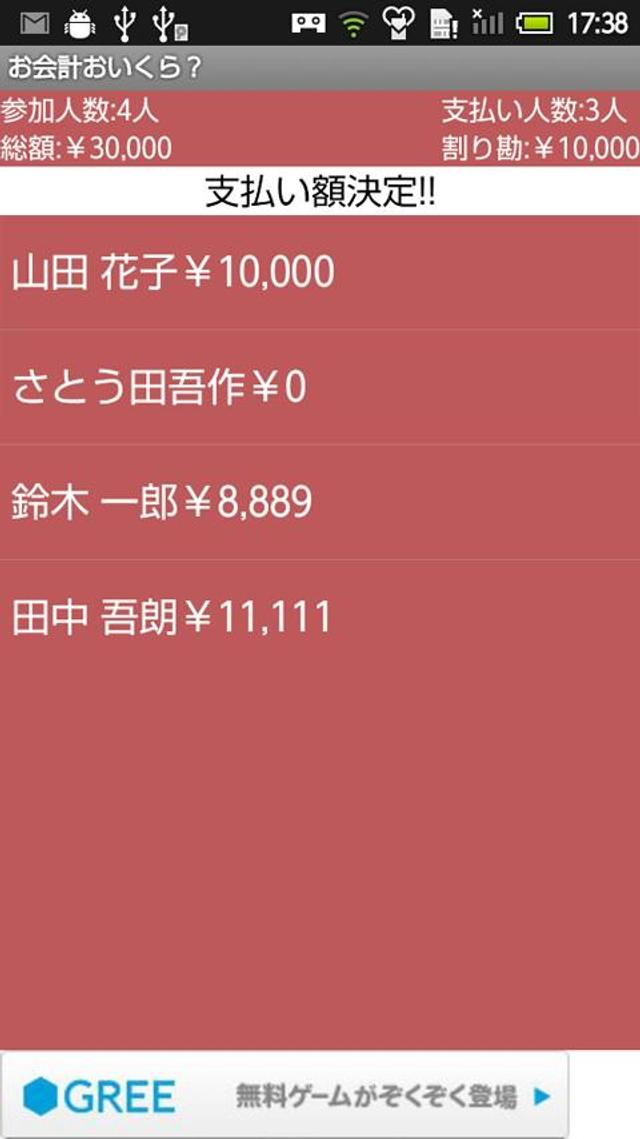Choose the 田中 吾朗 ¥11,111 entry
Image resolution: width=640 pixels, height=1139 pixels.
point(320,617)
